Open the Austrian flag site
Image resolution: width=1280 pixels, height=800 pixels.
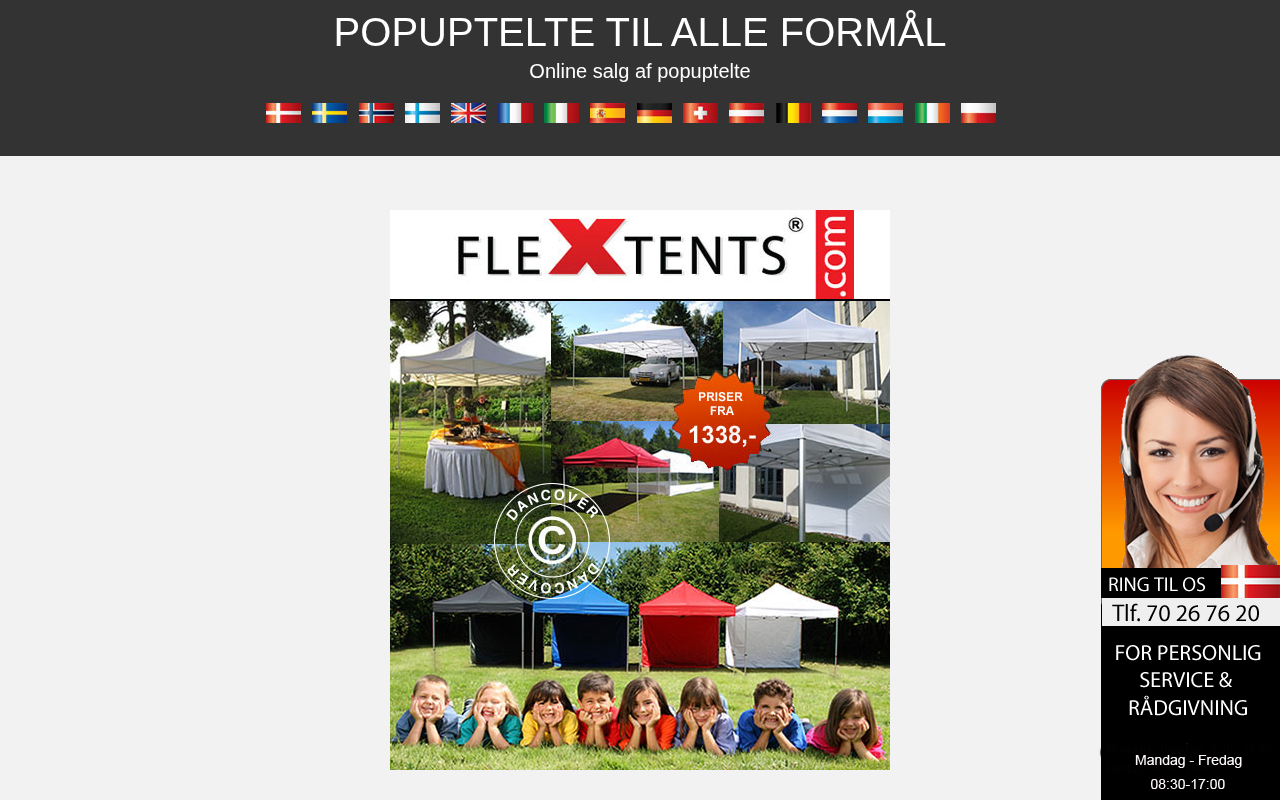(x=746, y=113)
